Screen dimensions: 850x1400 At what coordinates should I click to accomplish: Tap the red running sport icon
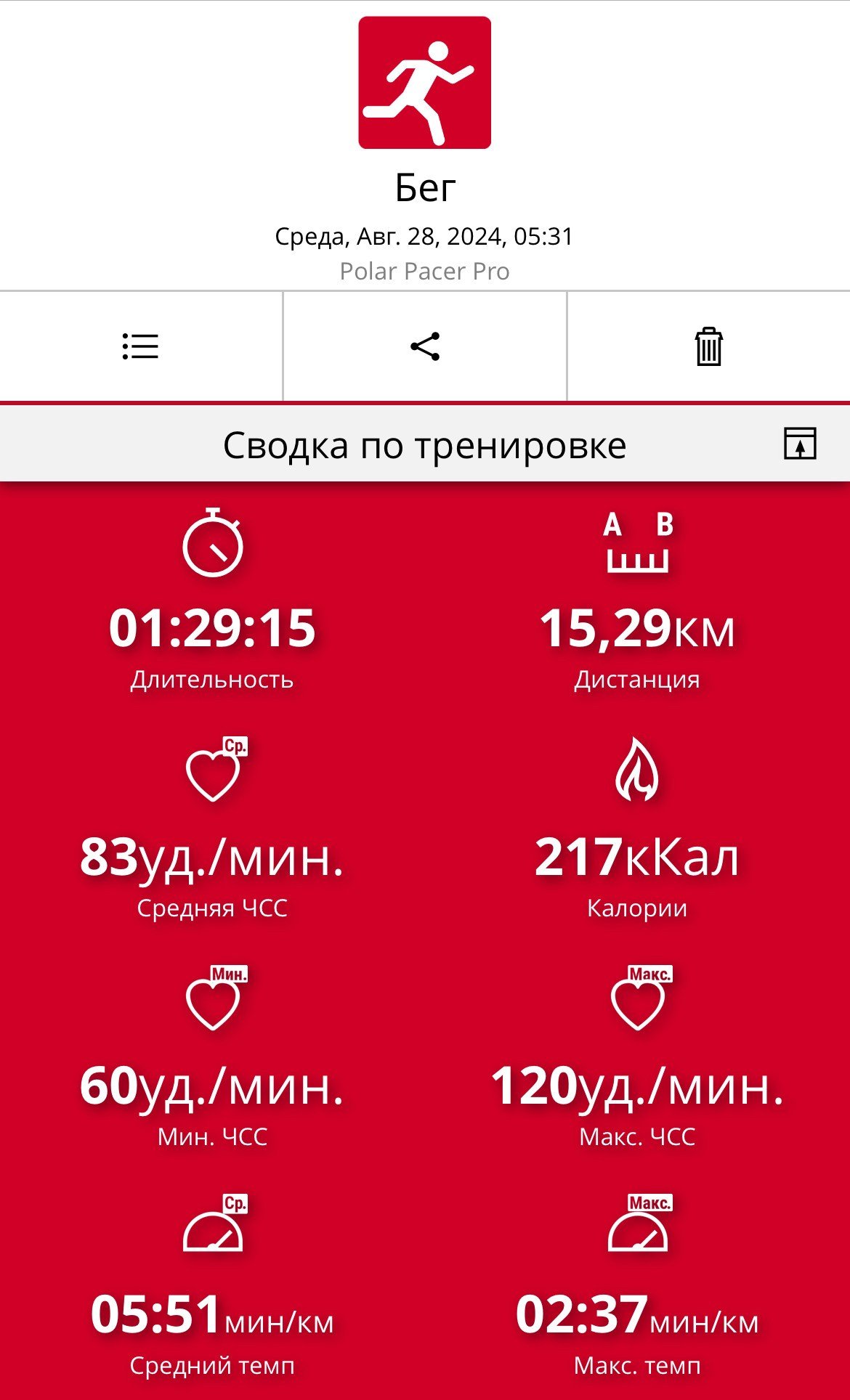click(x=424, y=83)
